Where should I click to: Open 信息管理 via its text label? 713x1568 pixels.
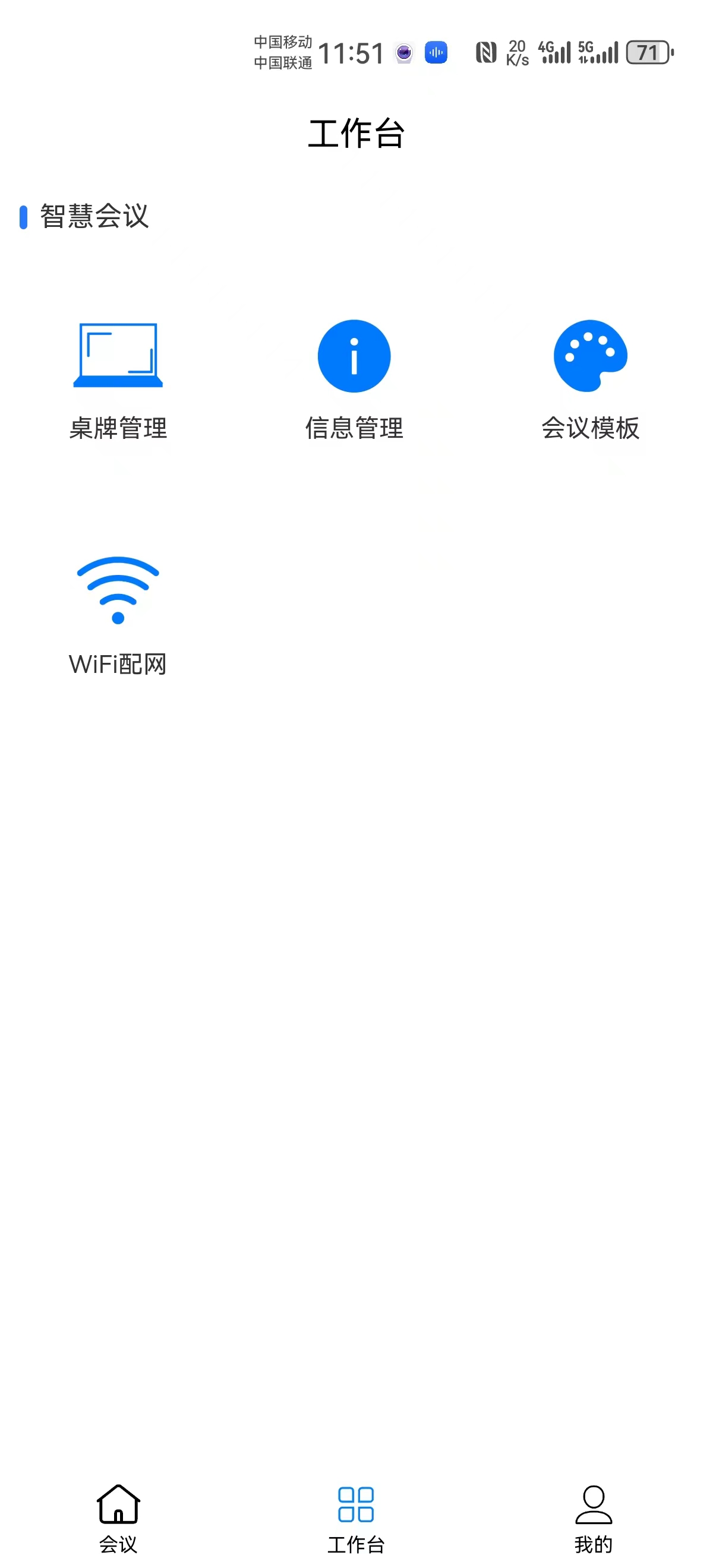[x=354, y=429]
